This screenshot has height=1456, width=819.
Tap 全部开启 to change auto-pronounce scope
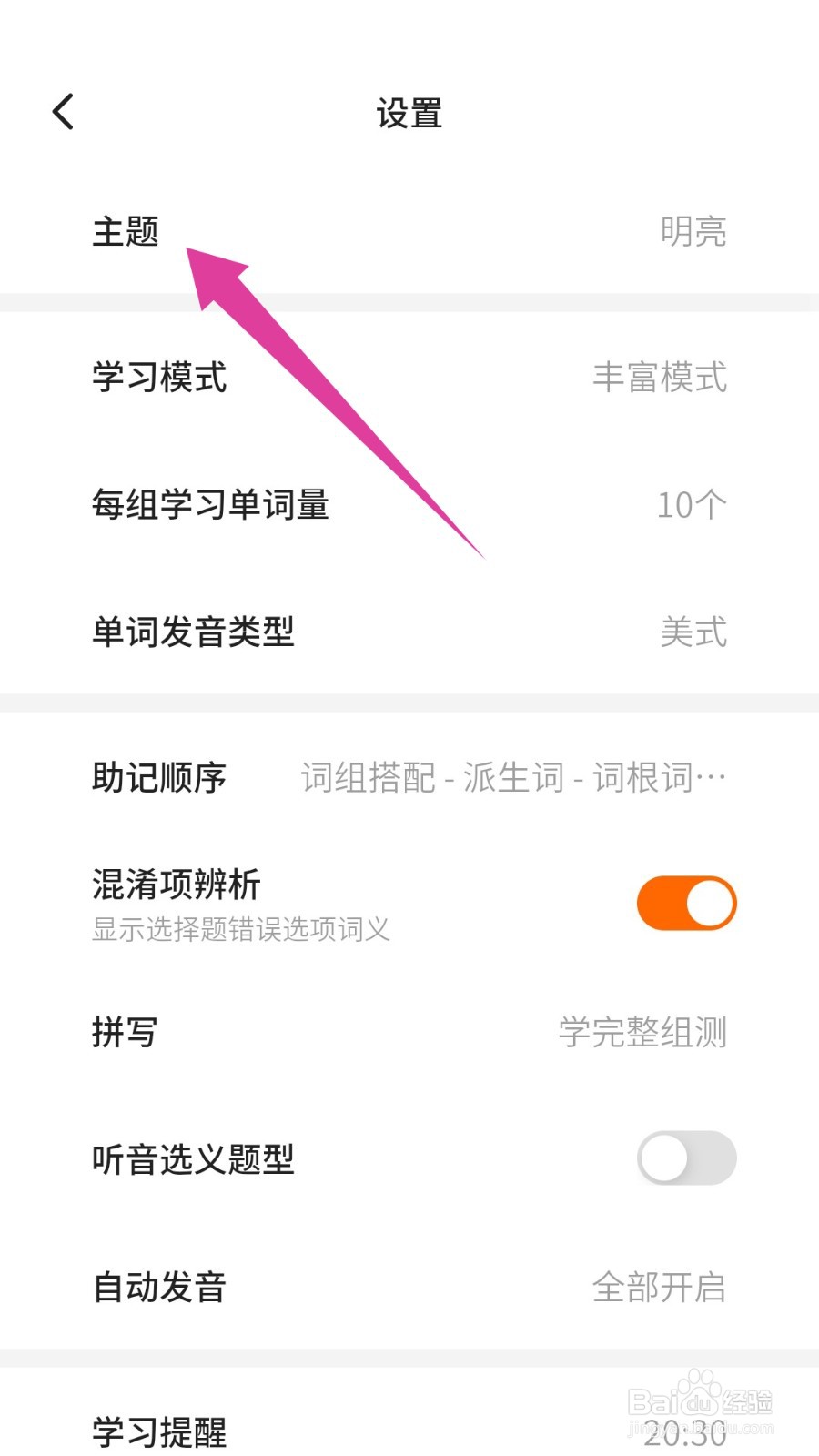(659, 1287)
